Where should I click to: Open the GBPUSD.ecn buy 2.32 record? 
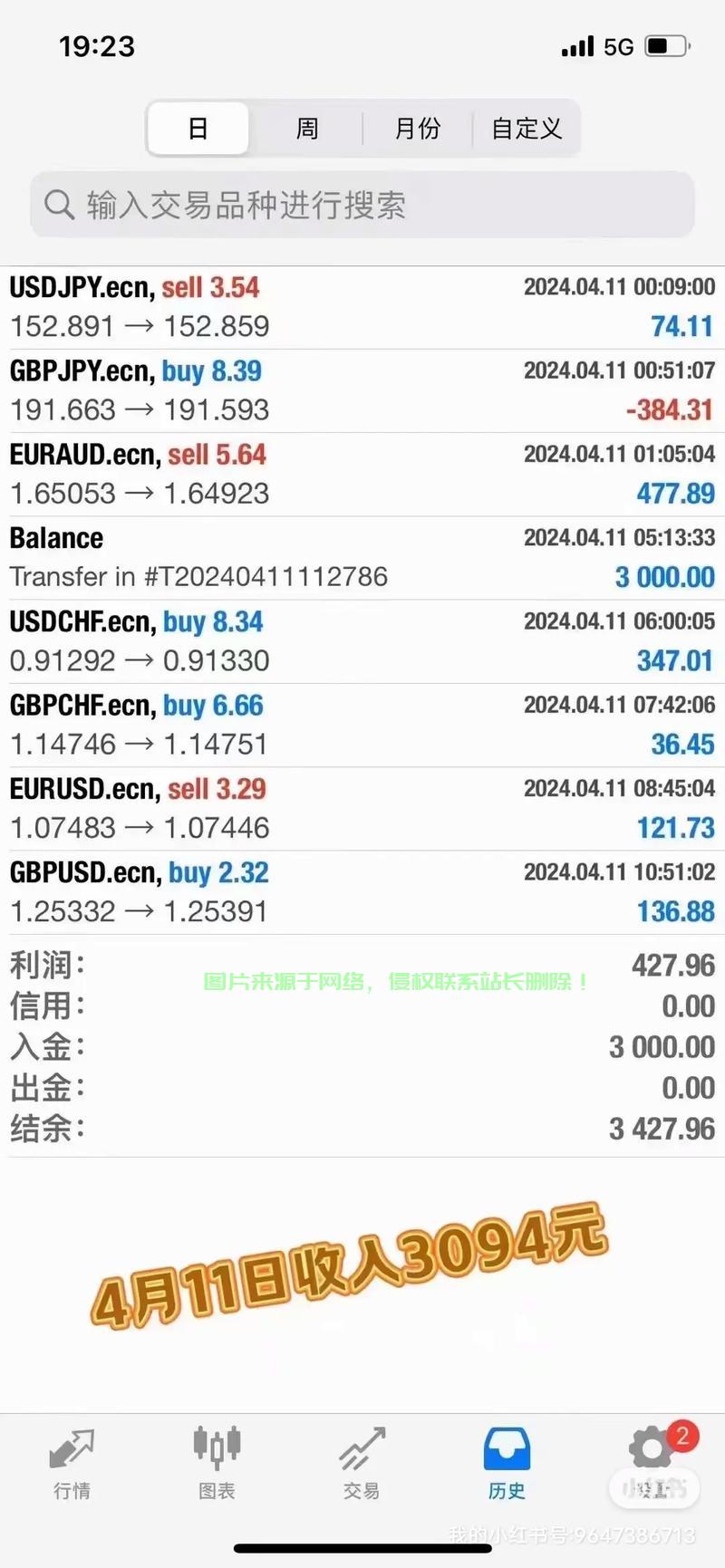click(362, 892)
